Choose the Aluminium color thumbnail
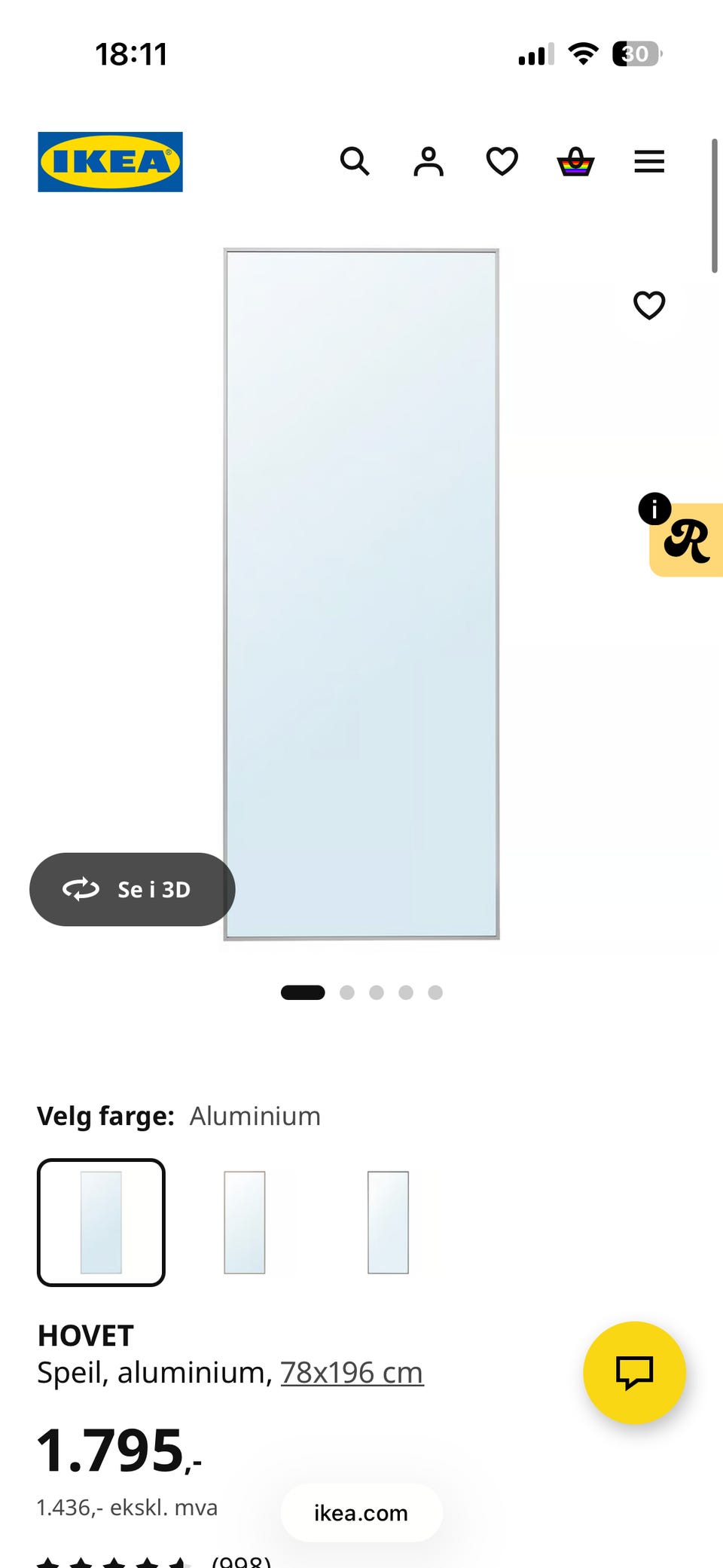This screenshot has width=723, height=1568. coord(101,1222)
